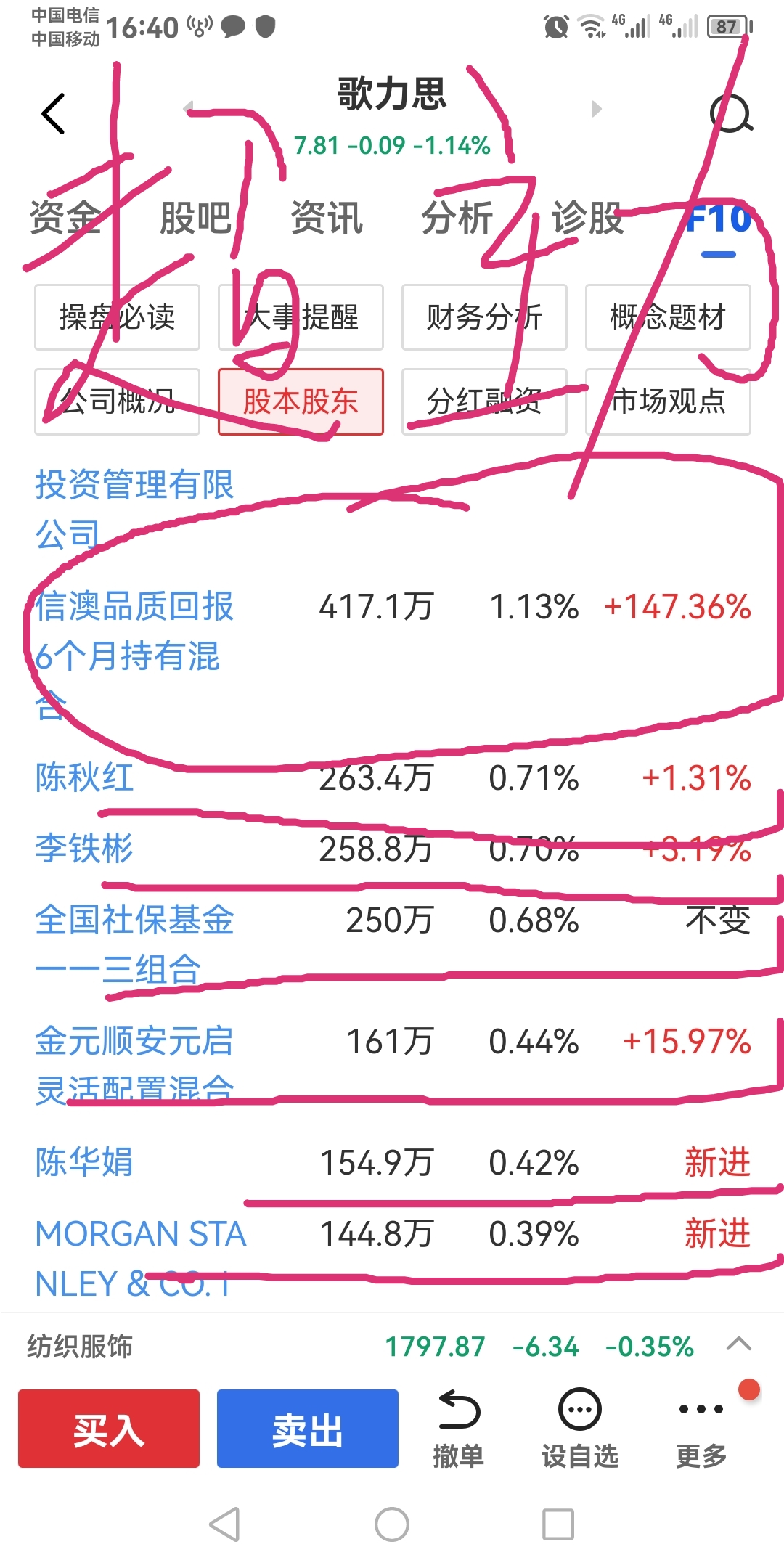
Task: Select the 市场观点 chip
Action: tap(668, 401)
